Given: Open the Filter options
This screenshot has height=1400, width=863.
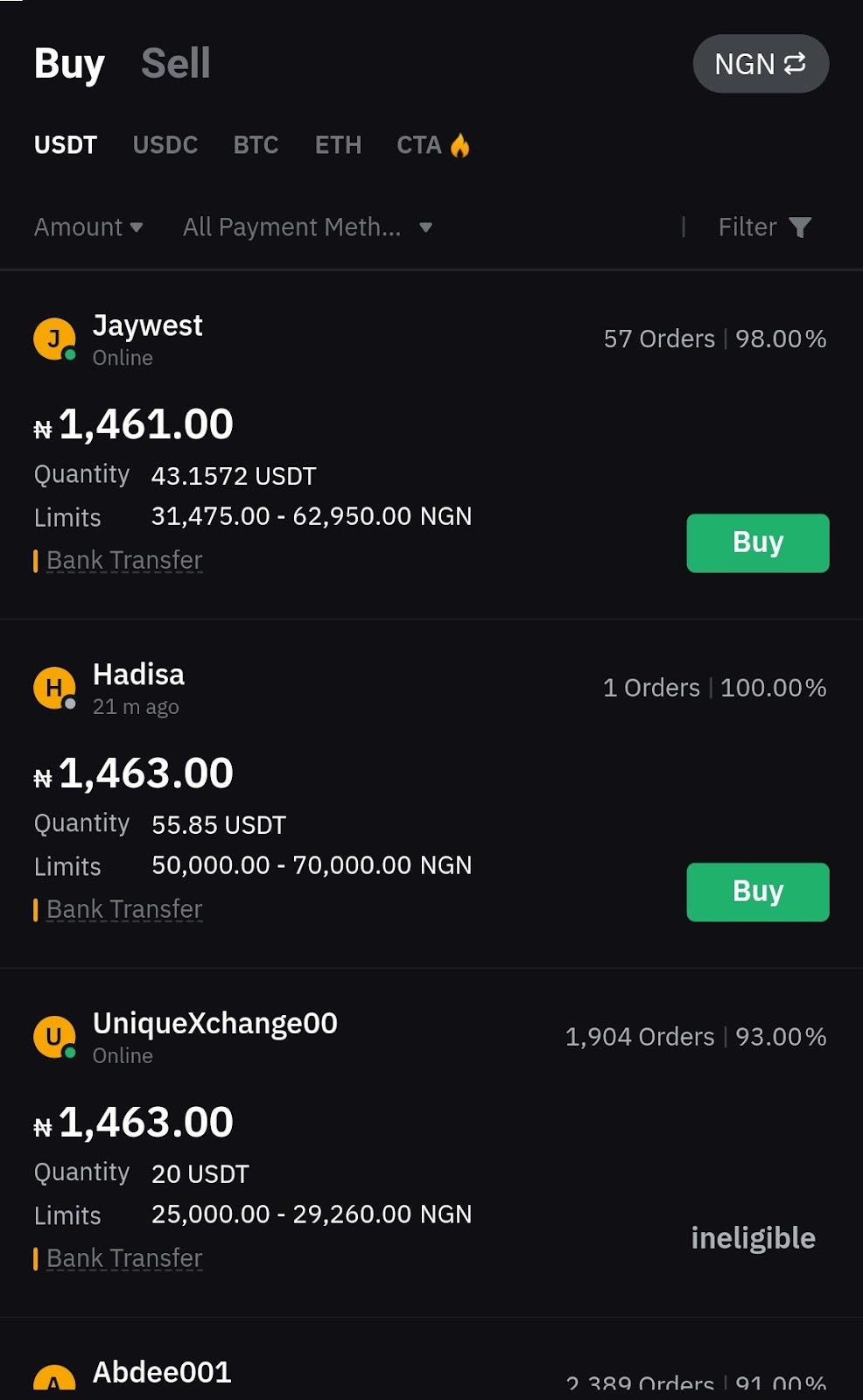Looking at the screenshot, I should click(764, 227).
